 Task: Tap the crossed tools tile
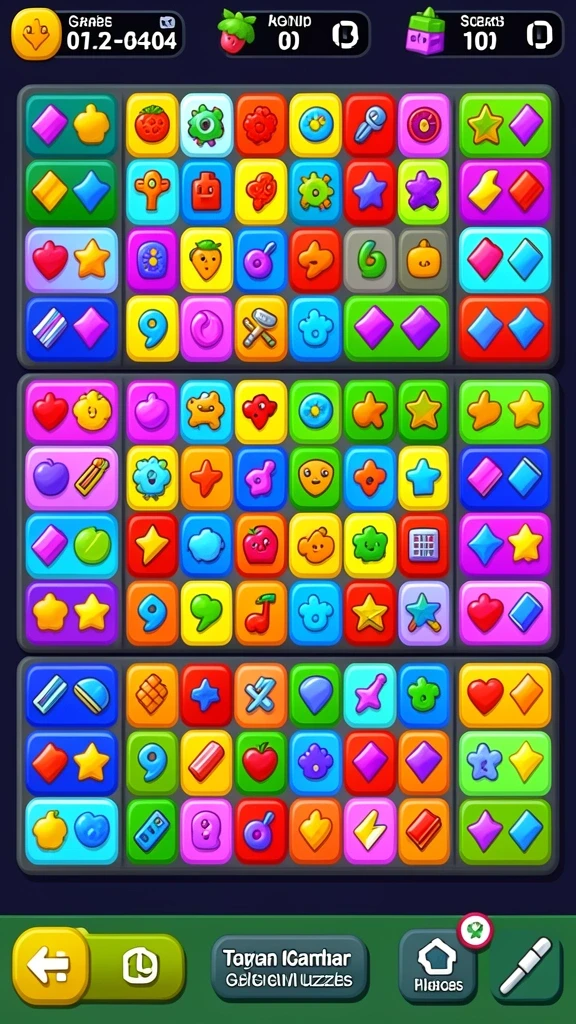click(x=261, y=328)
